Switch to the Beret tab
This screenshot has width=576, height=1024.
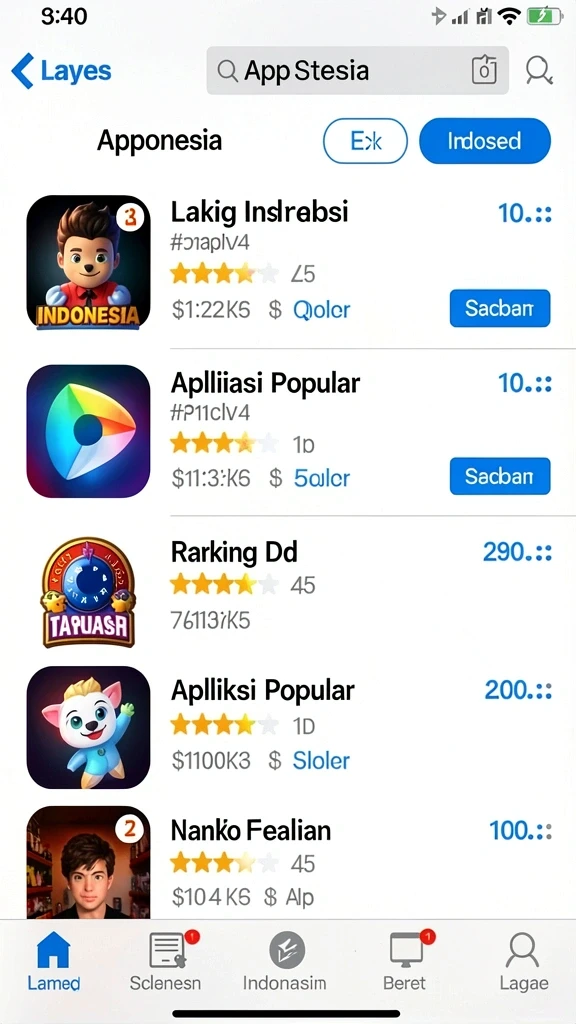[405, 961]
